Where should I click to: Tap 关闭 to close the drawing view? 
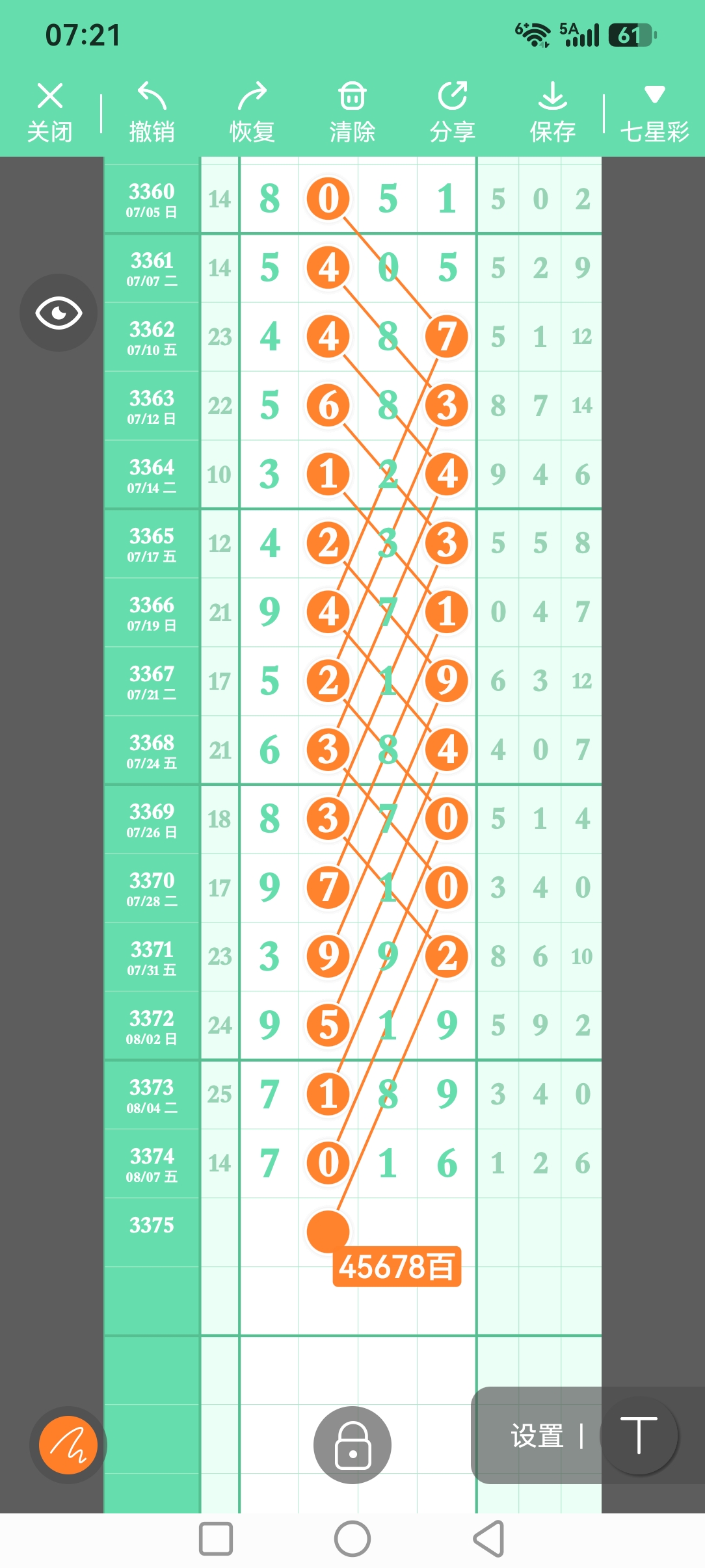pyautogui.click(x=50, y=112)
